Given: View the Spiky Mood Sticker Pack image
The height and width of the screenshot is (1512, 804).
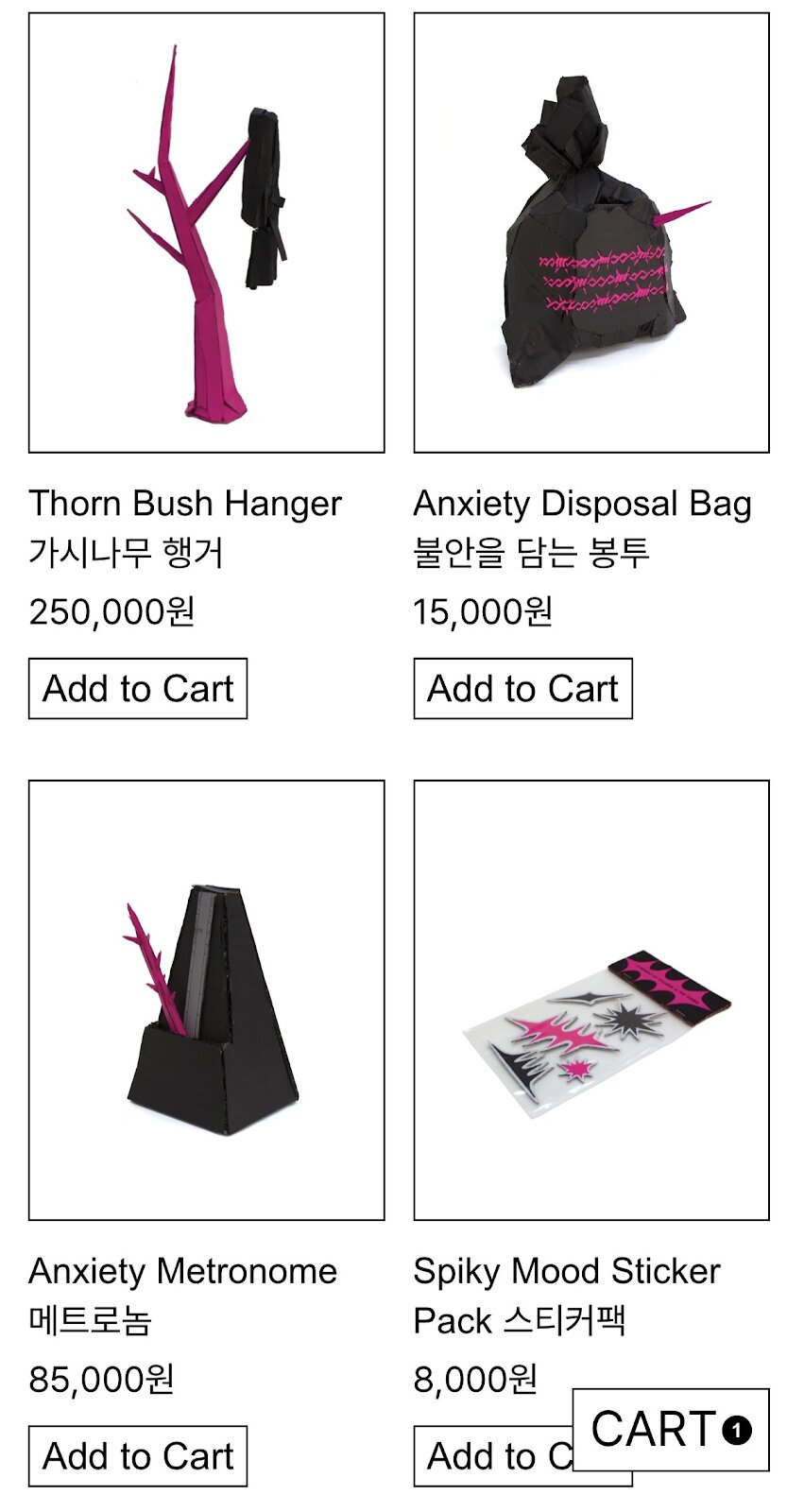Looking at the screenshot, I should [591, 1000].
